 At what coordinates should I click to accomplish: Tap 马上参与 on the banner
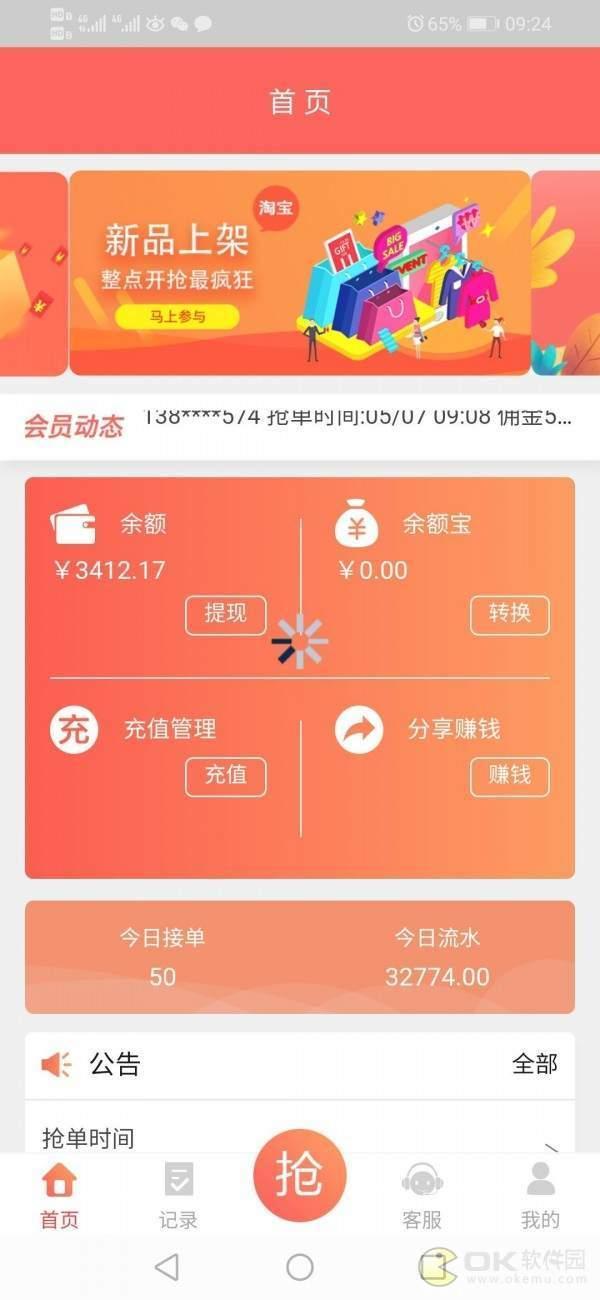click(177, 317)
